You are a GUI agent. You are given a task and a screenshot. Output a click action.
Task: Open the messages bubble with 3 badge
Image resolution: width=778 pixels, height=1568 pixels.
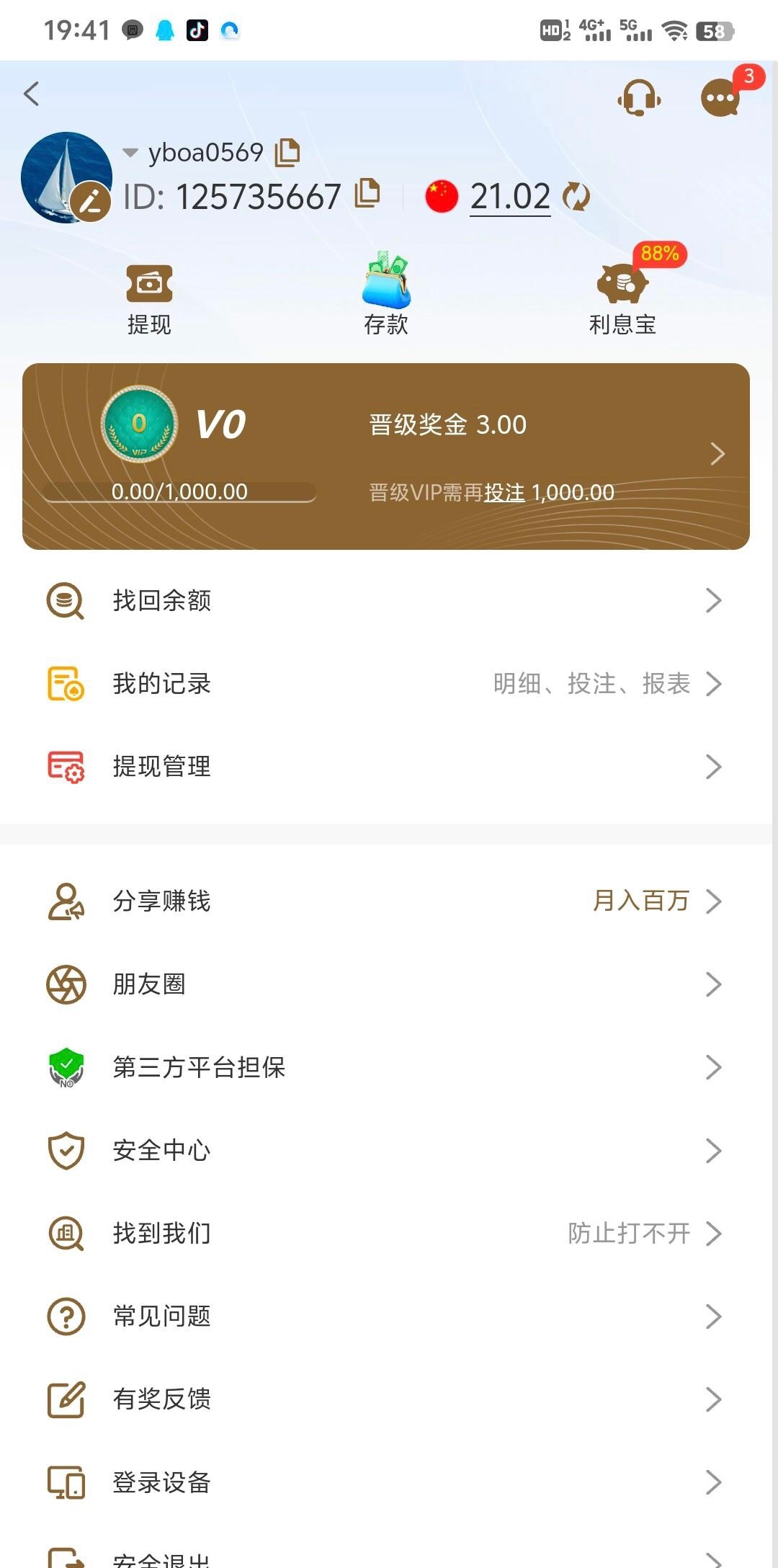(720, 97)
